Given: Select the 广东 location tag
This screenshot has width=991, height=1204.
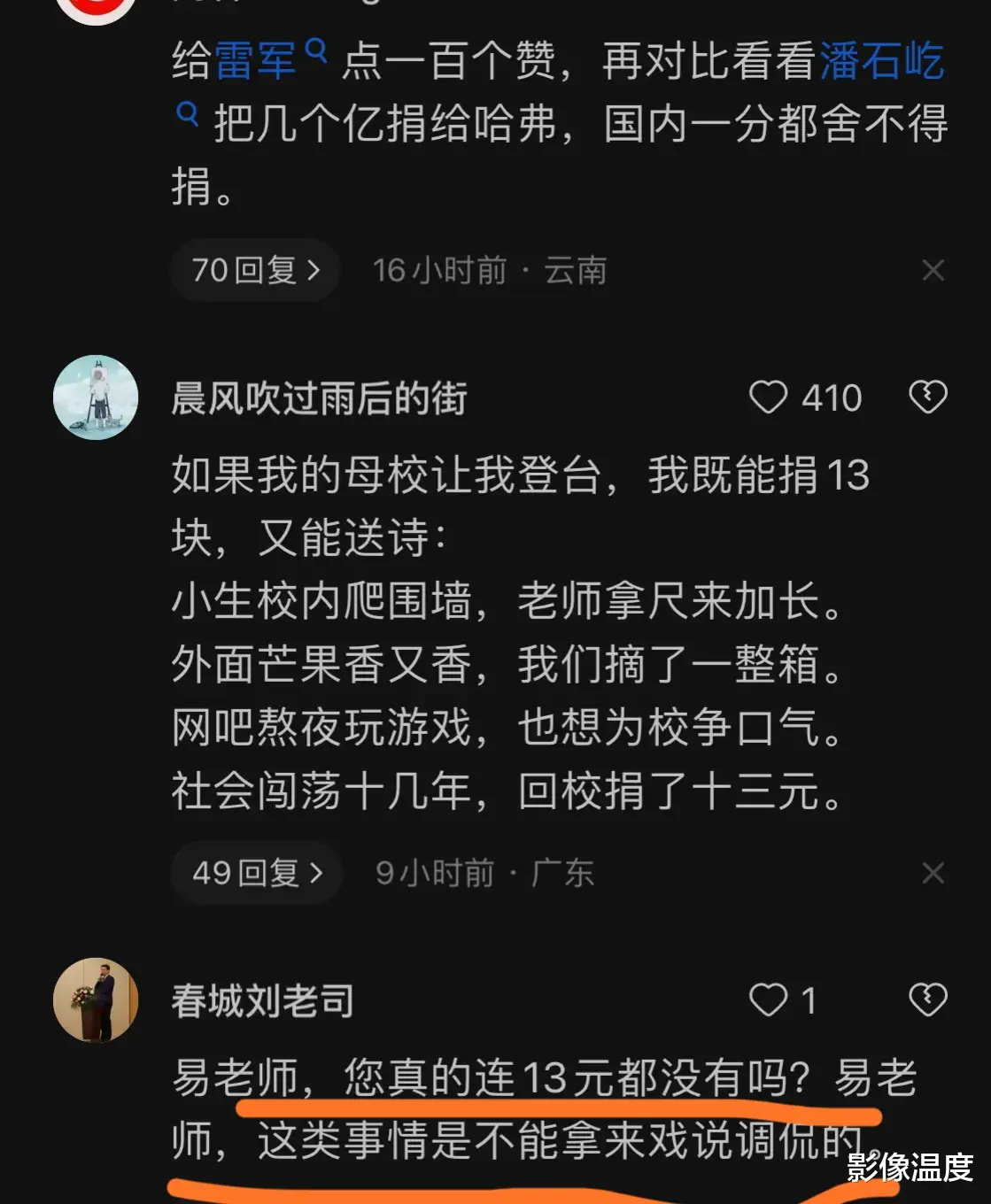Looking at the screenshot, I should [564, 873].
